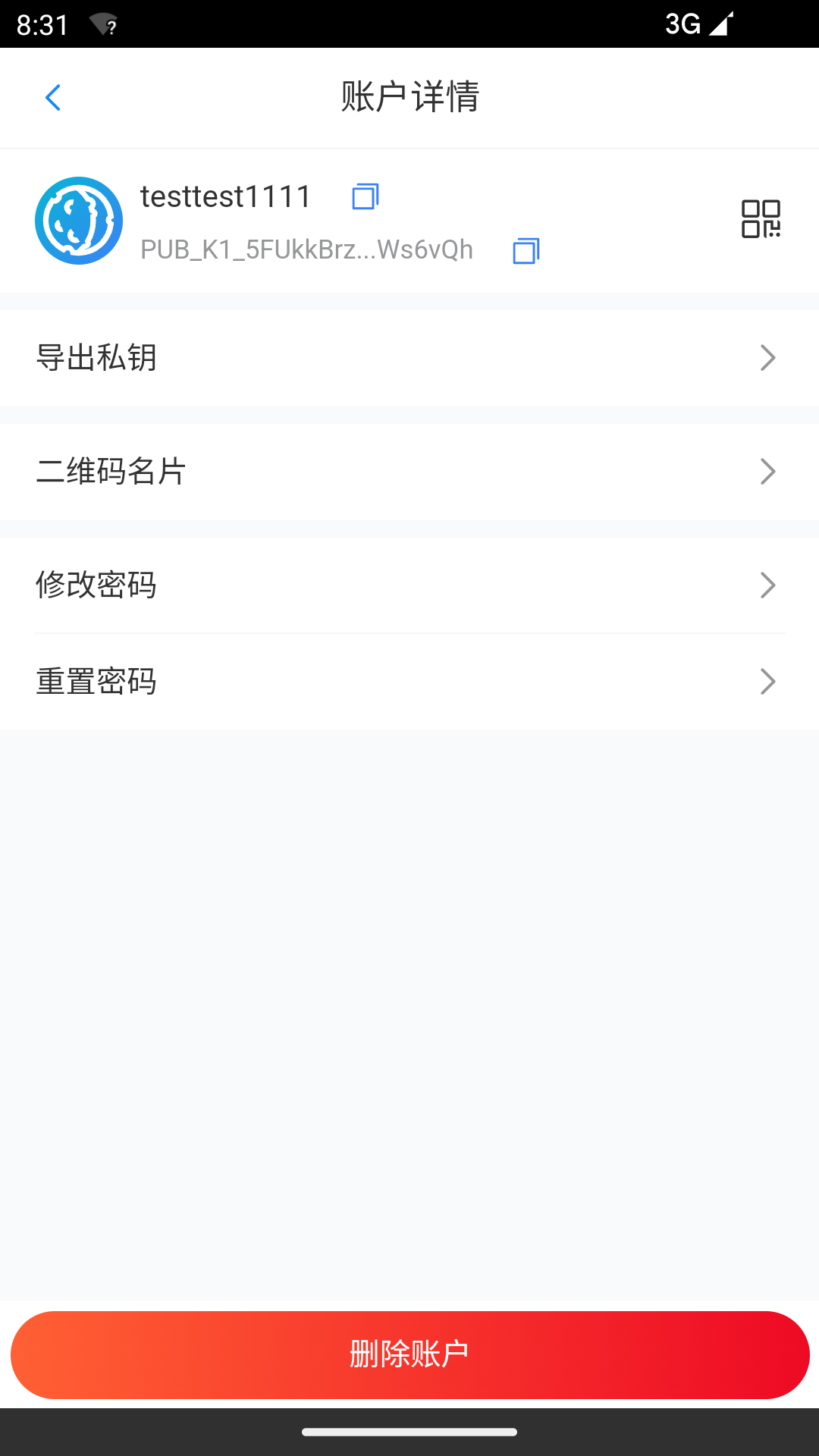Tap the bottom home indicator bar

pyautogui.click(x=409, y=1432)
